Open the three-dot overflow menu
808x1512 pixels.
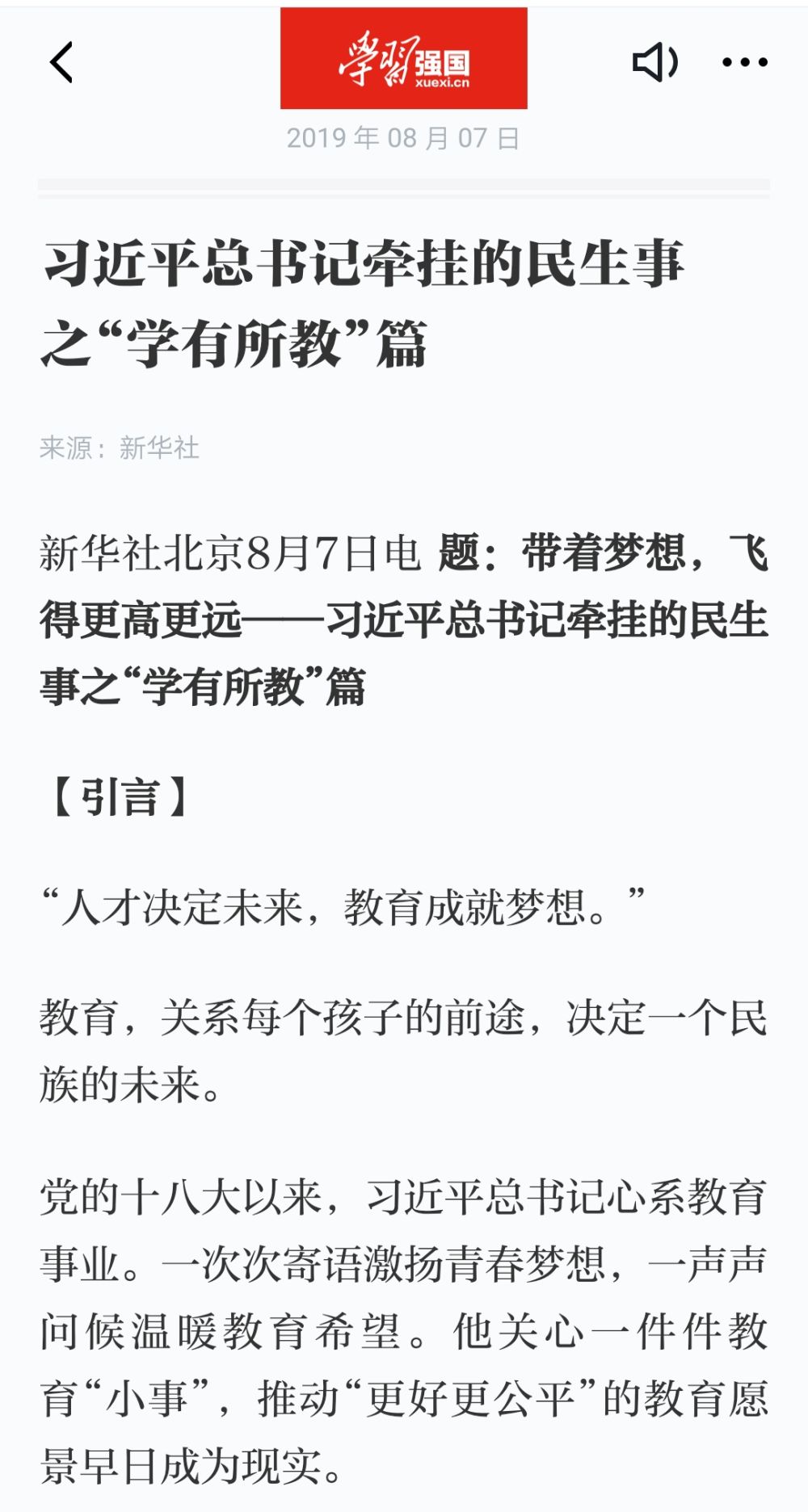pyautogui.click(x=744, y=62)
